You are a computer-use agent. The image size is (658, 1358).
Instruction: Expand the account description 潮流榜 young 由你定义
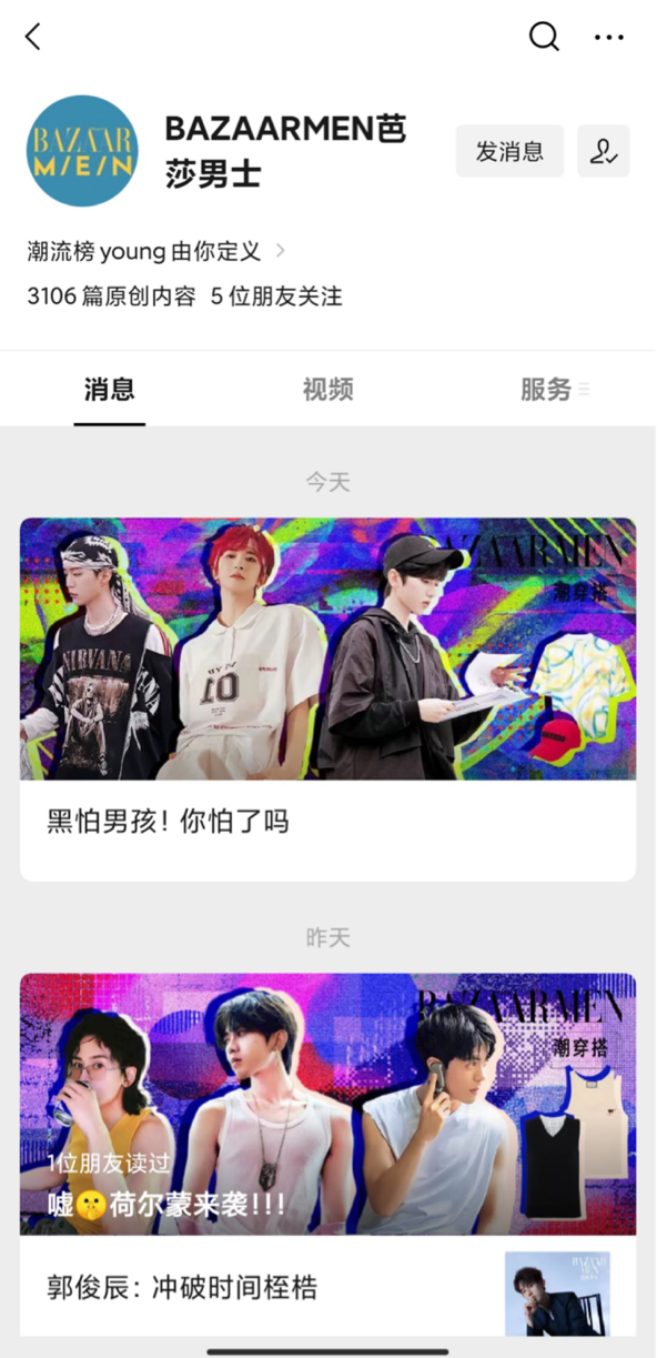tap(156, 251)
